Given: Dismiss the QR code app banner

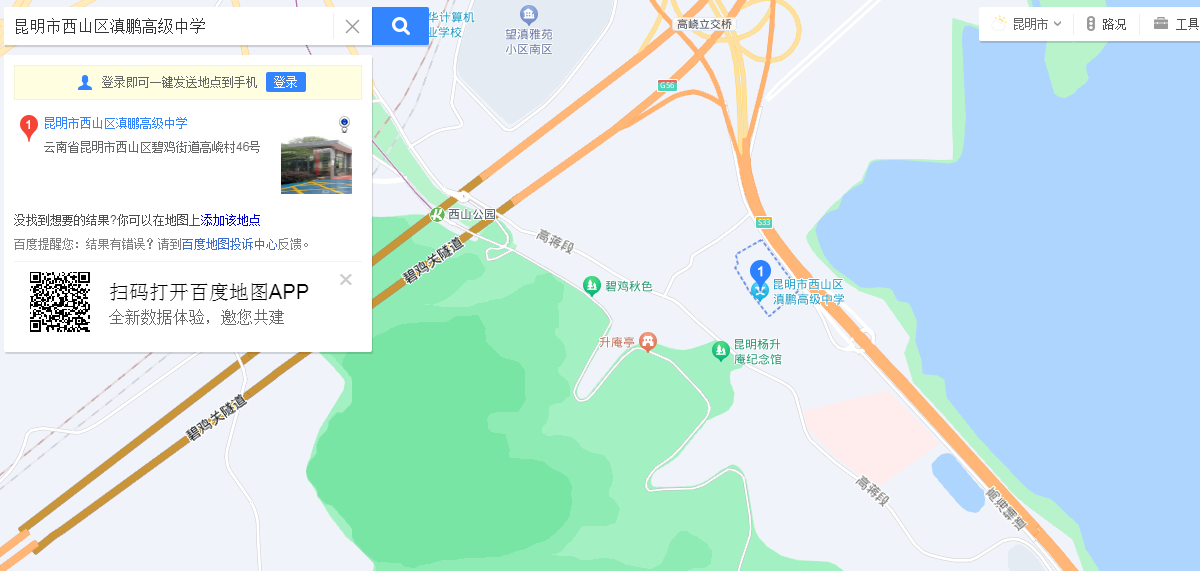Looking at the screenshot, I should click(346, 280).
